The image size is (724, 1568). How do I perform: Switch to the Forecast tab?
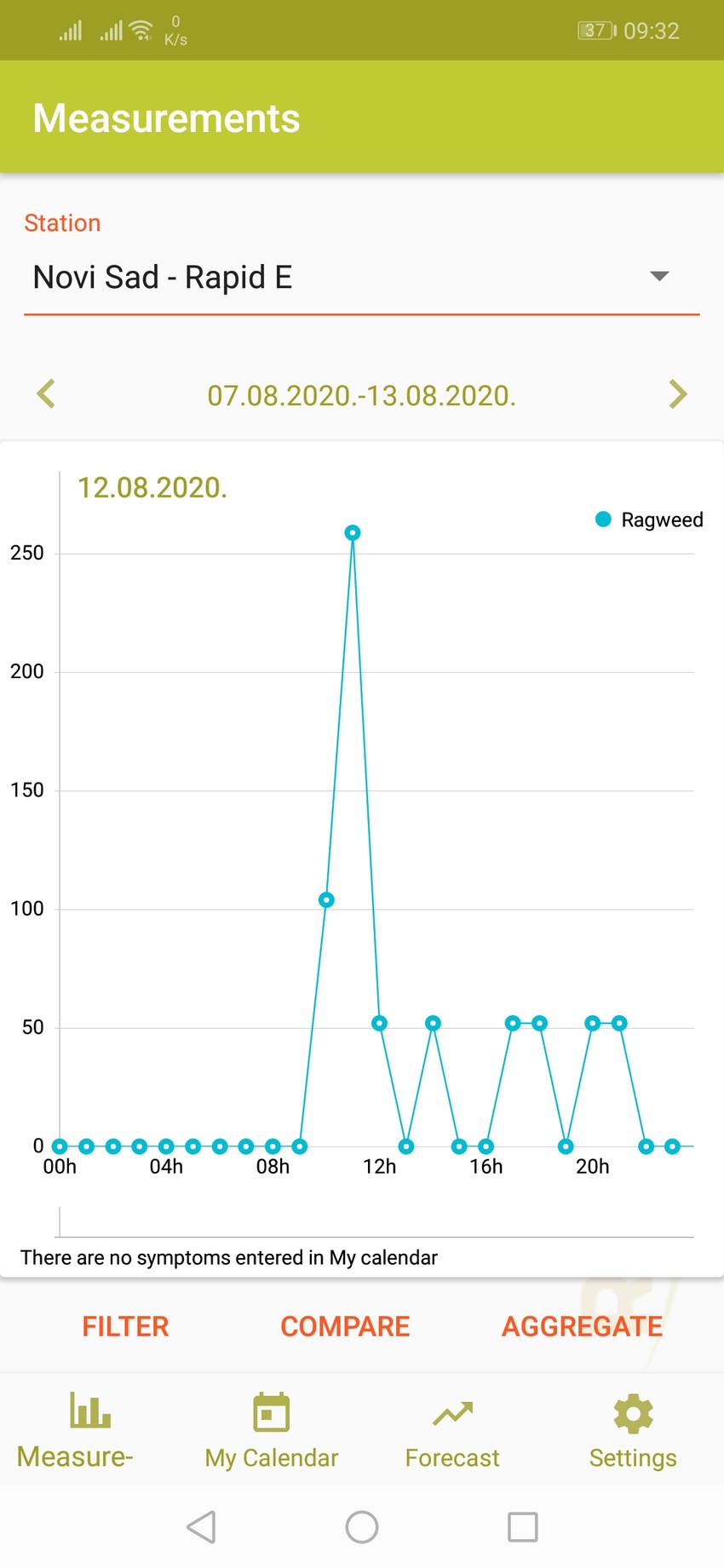pyautogui.click(x=452, y=1430)
